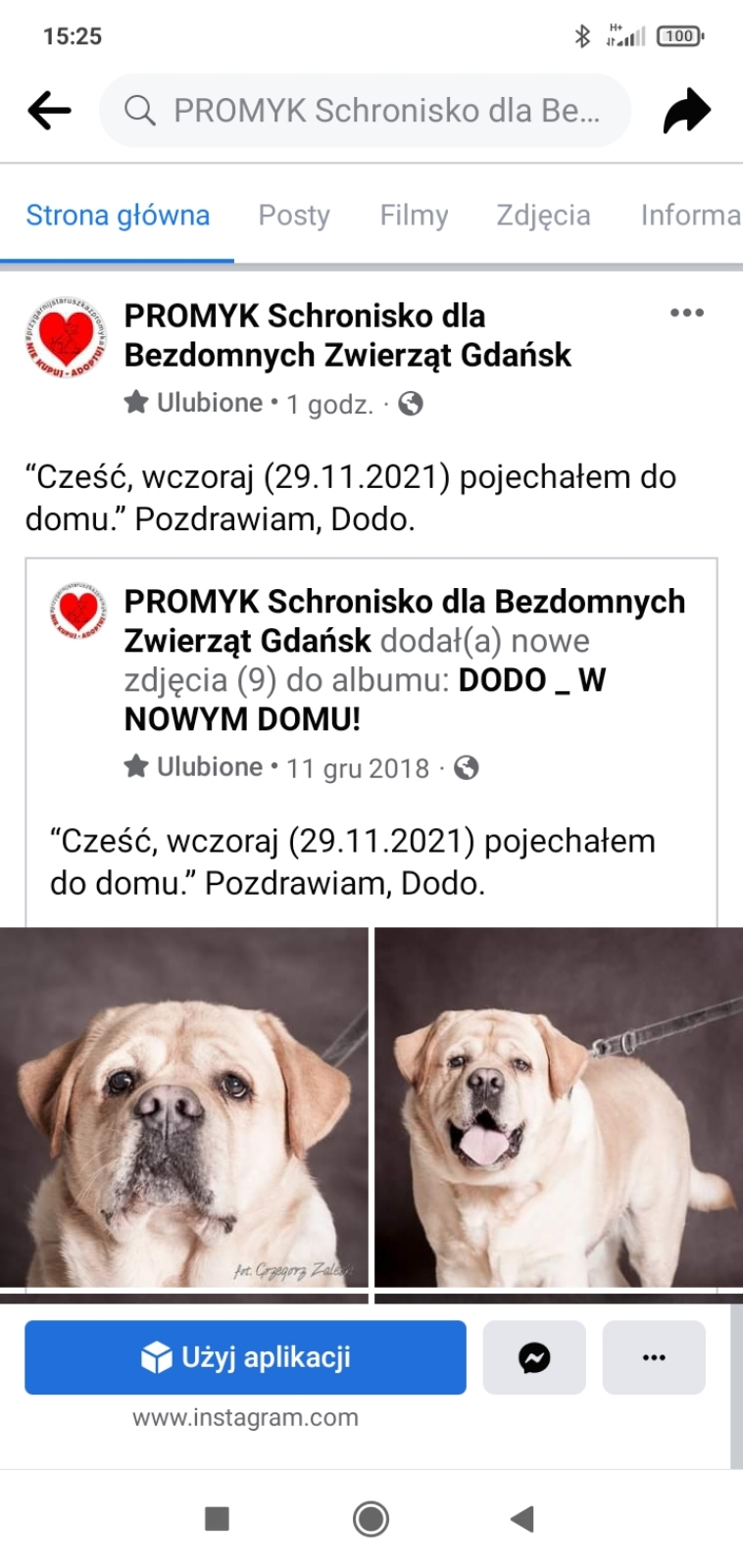
Task: Tap the Użyj aplikacji button
Action: 245,1357
